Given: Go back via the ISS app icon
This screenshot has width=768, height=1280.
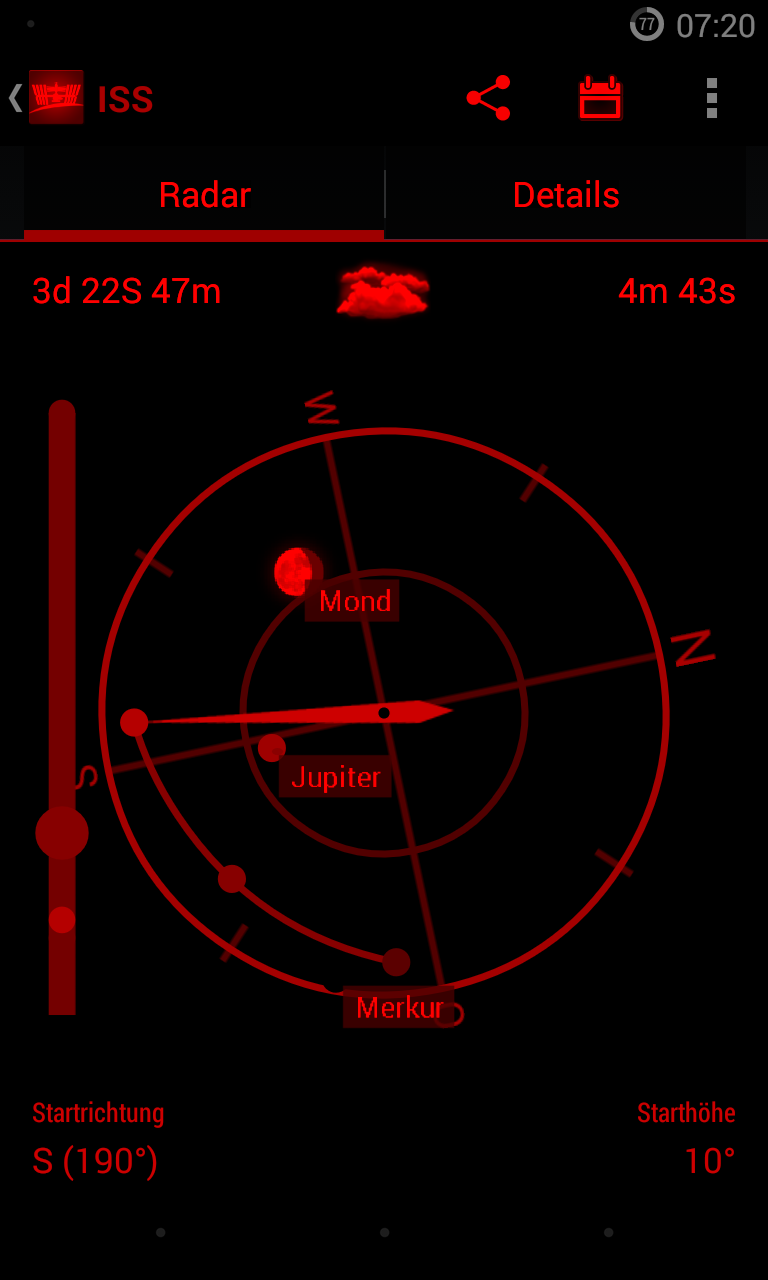Looking at the screenshot, I should point(56,97).
